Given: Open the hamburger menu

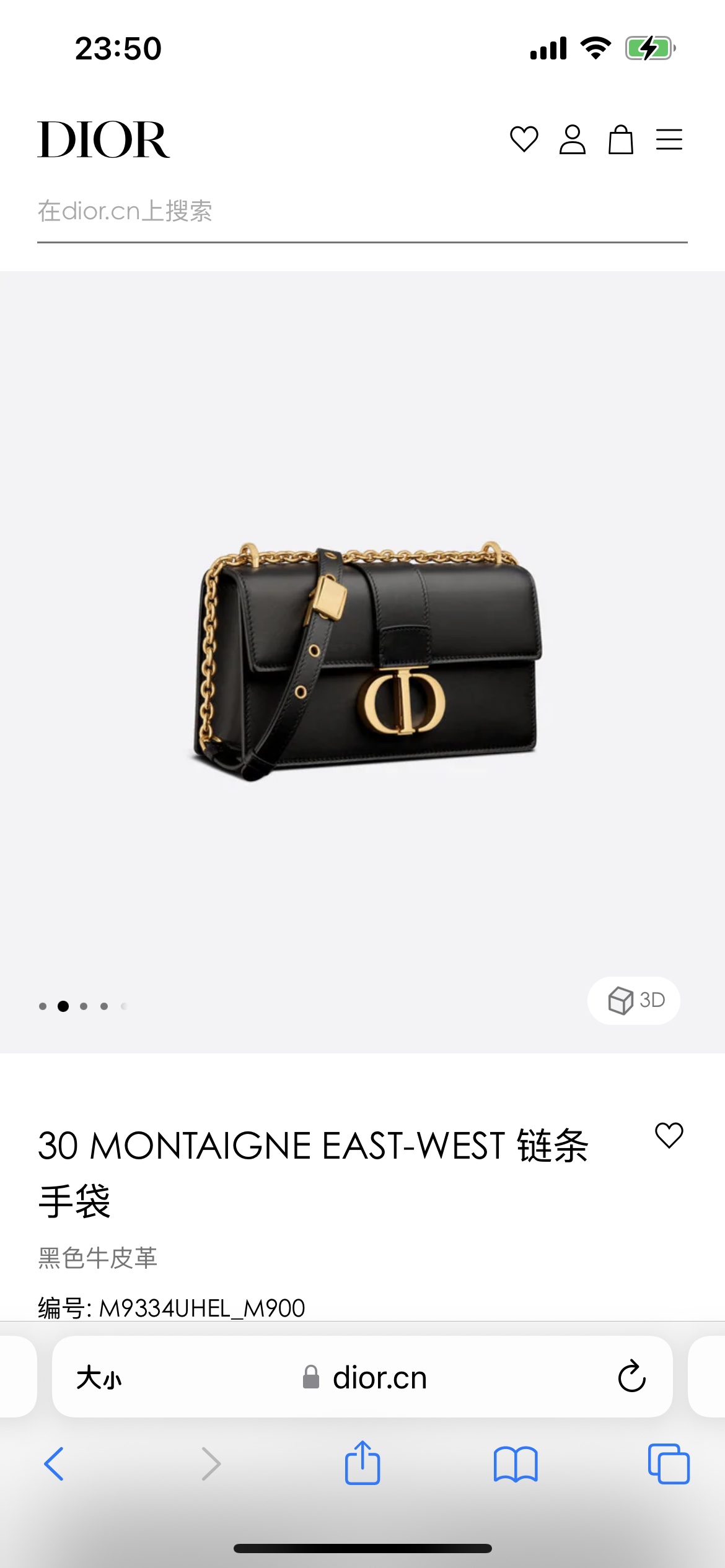Looking at the screenshot, I should [x=669, y=139].
